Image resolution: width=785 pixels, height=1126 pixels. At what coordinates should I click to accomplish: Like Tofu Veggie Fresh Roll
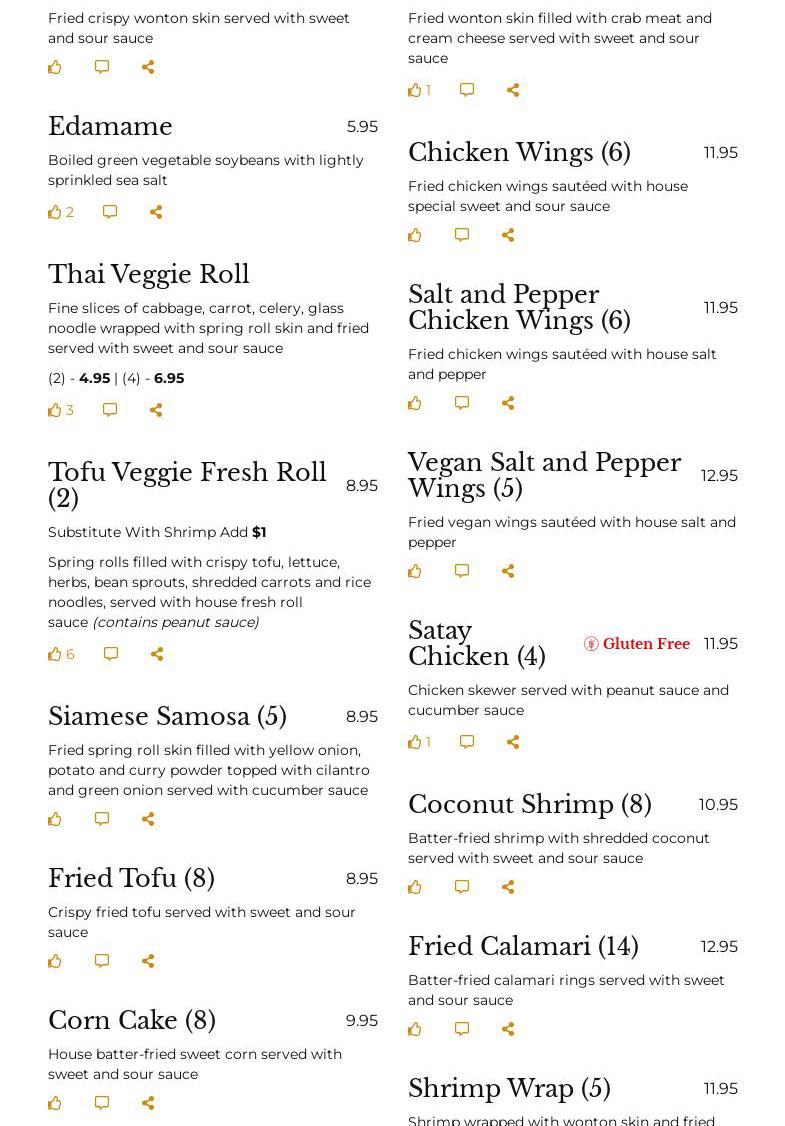point(55,654)
